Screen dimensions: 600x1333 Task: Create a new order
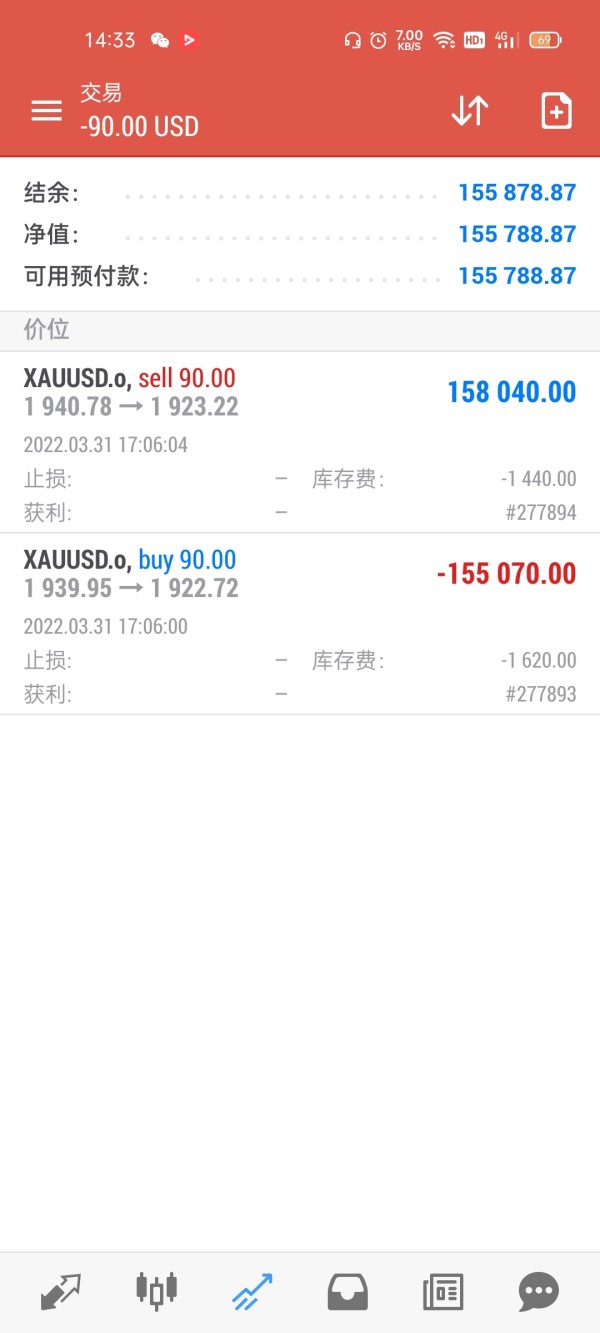(x=556, y=111)
